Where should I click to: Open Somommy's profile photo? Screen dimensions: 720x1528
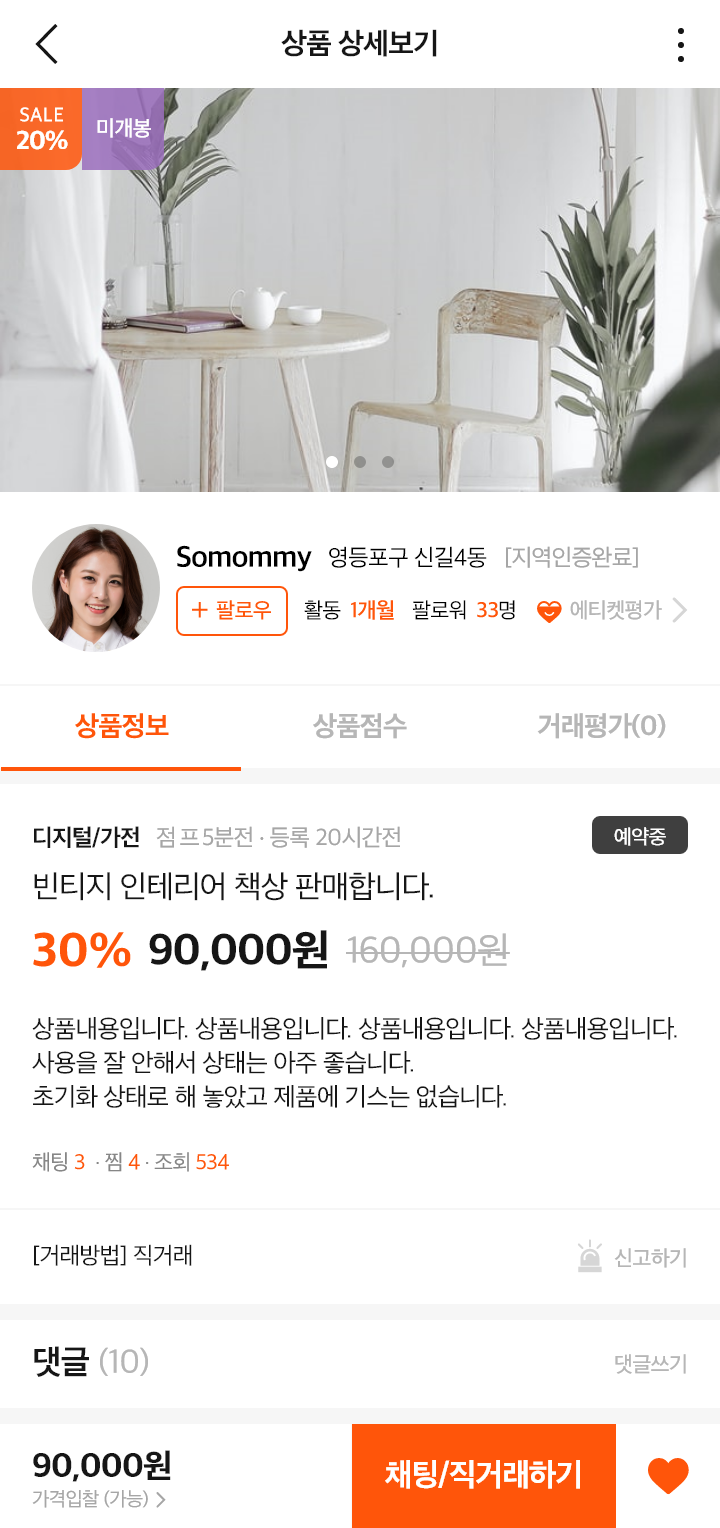[96, 588]
